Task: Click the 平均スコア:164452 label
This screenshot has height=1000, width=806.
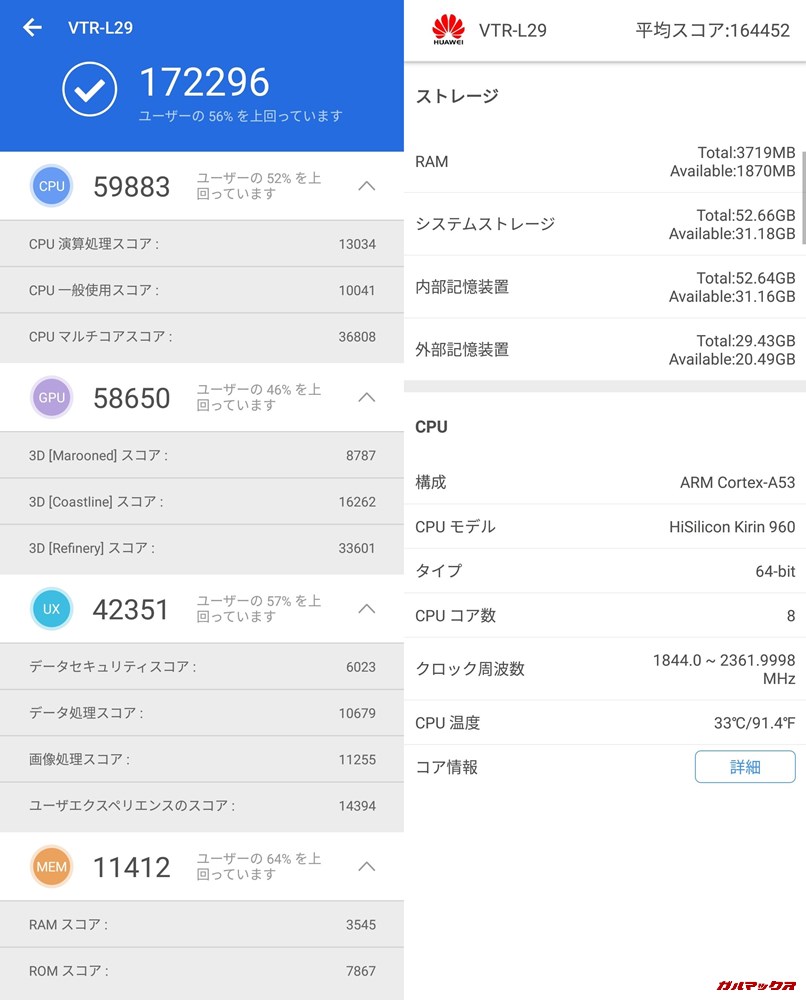Action: tap(710, 30)
